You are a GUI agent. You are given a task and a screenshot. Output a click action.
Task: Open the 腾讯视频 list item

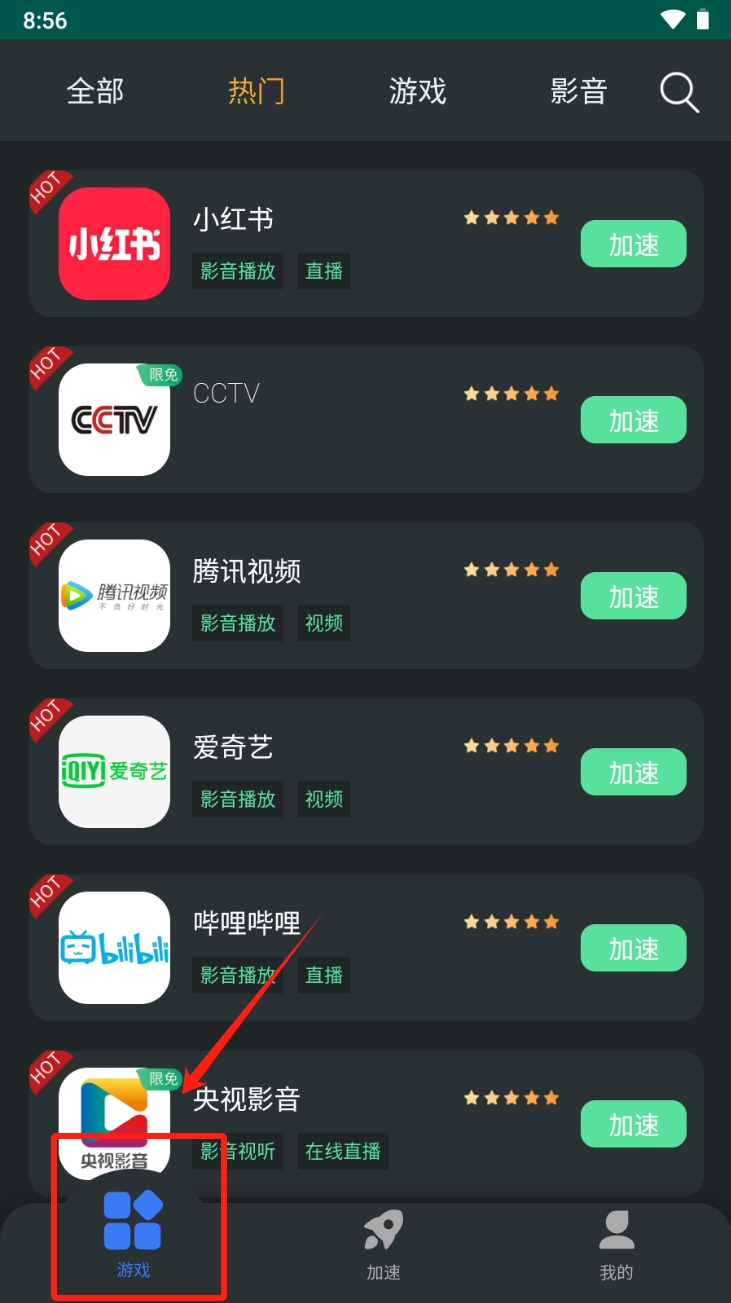366,596
